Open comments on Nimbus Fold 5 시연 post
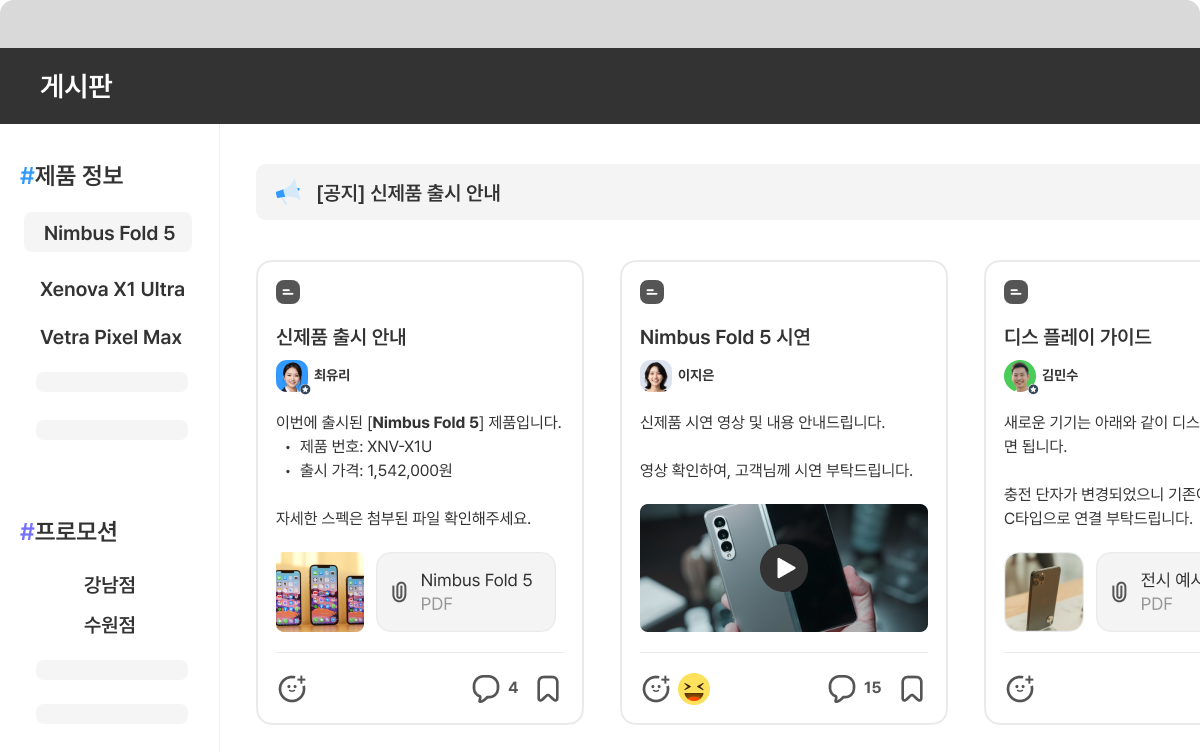Screen dimensions: 1200x752 [855, 688]
